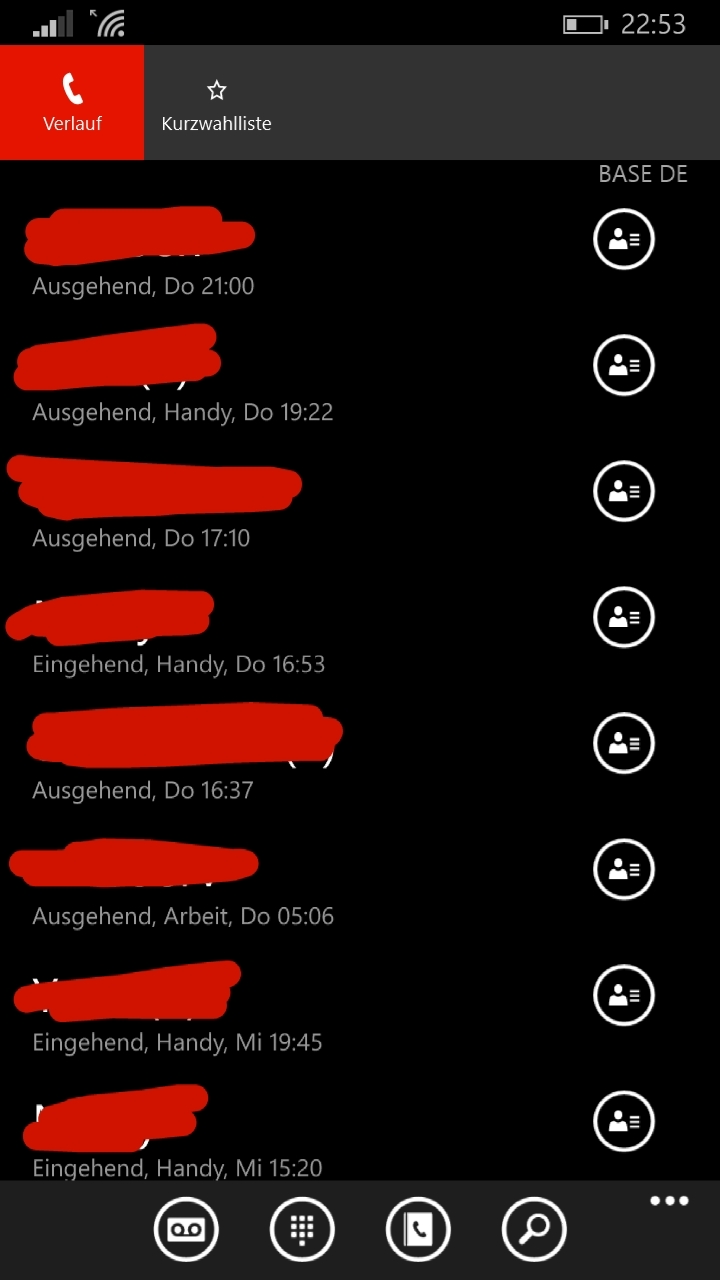View contact profile for Do 17:10 call

tap(624, 491)
